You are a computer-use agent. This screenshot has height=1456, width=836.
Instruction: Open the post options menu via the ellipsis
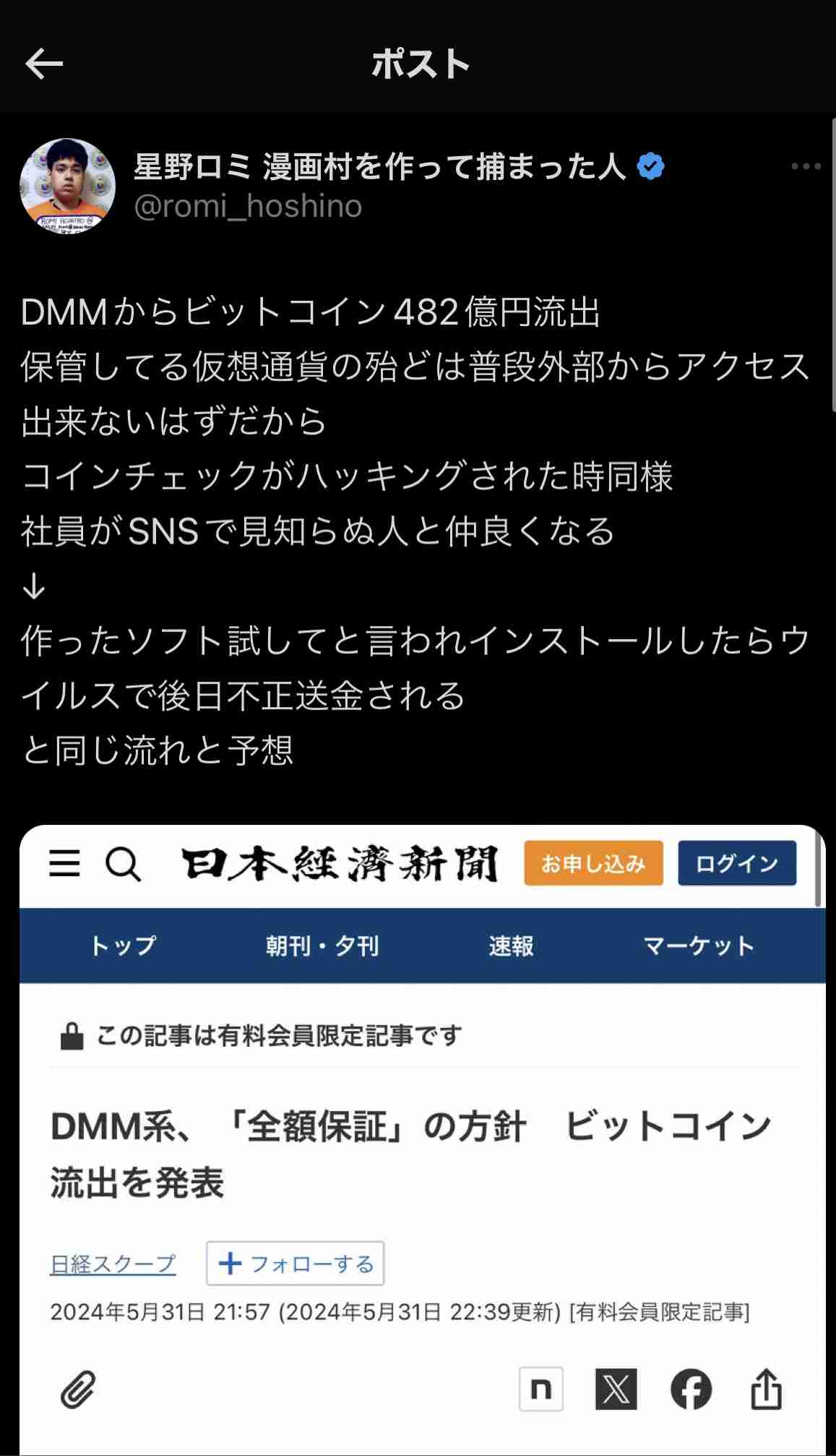[x=804, y=166]
